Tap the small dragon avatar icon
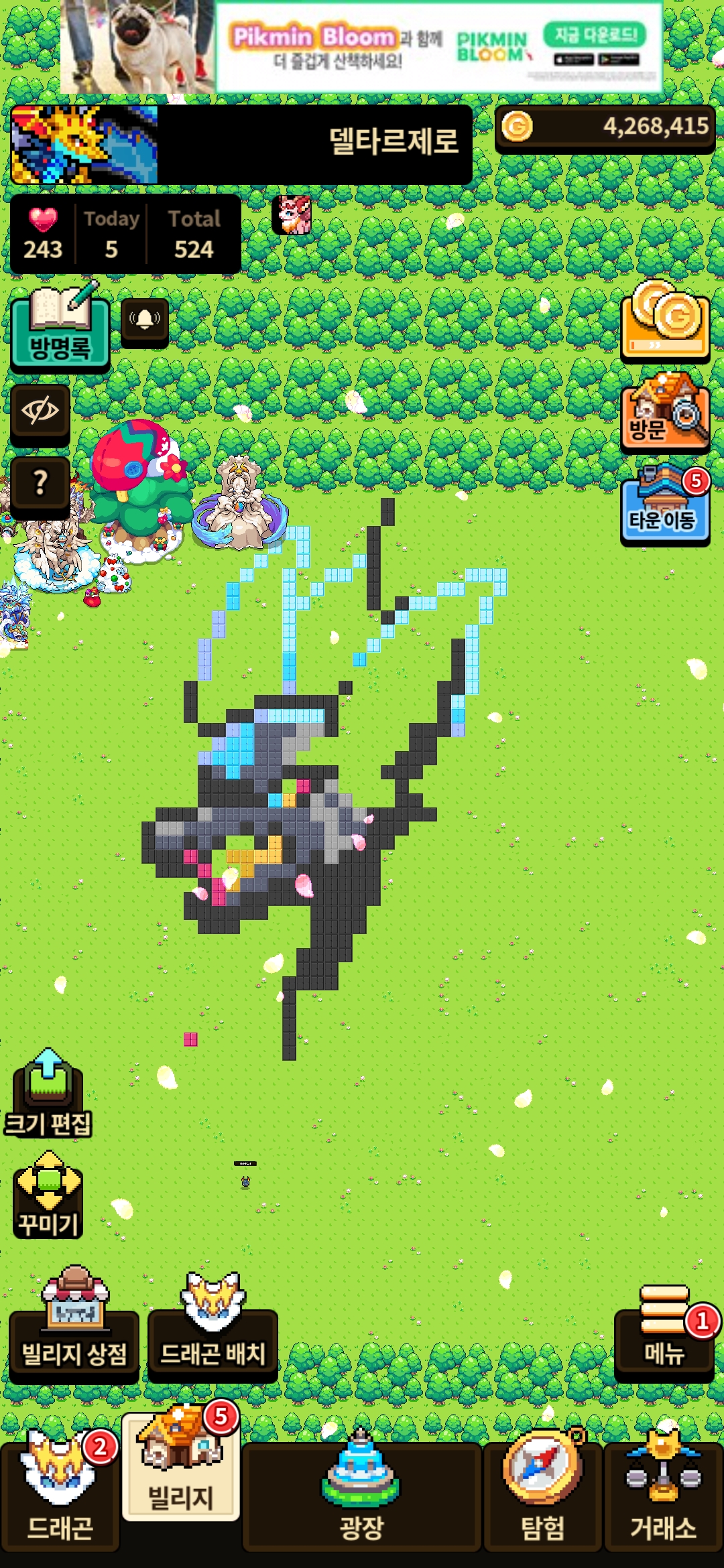The width and height of the screenshot is (724, 1568). 294,215
